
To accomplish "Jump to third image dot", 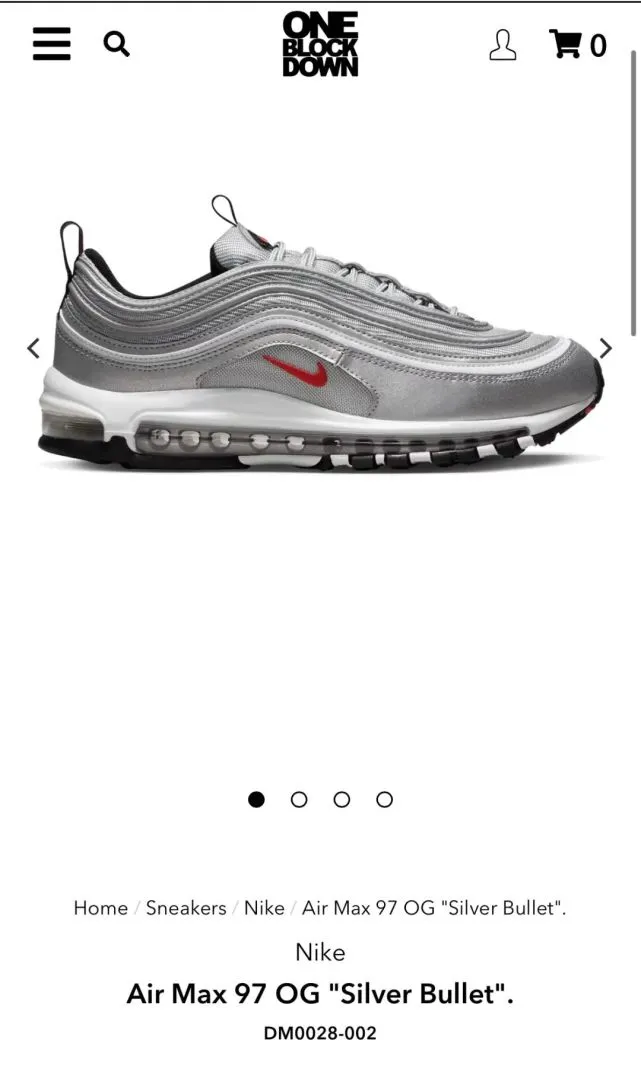I will click(342, 799).
